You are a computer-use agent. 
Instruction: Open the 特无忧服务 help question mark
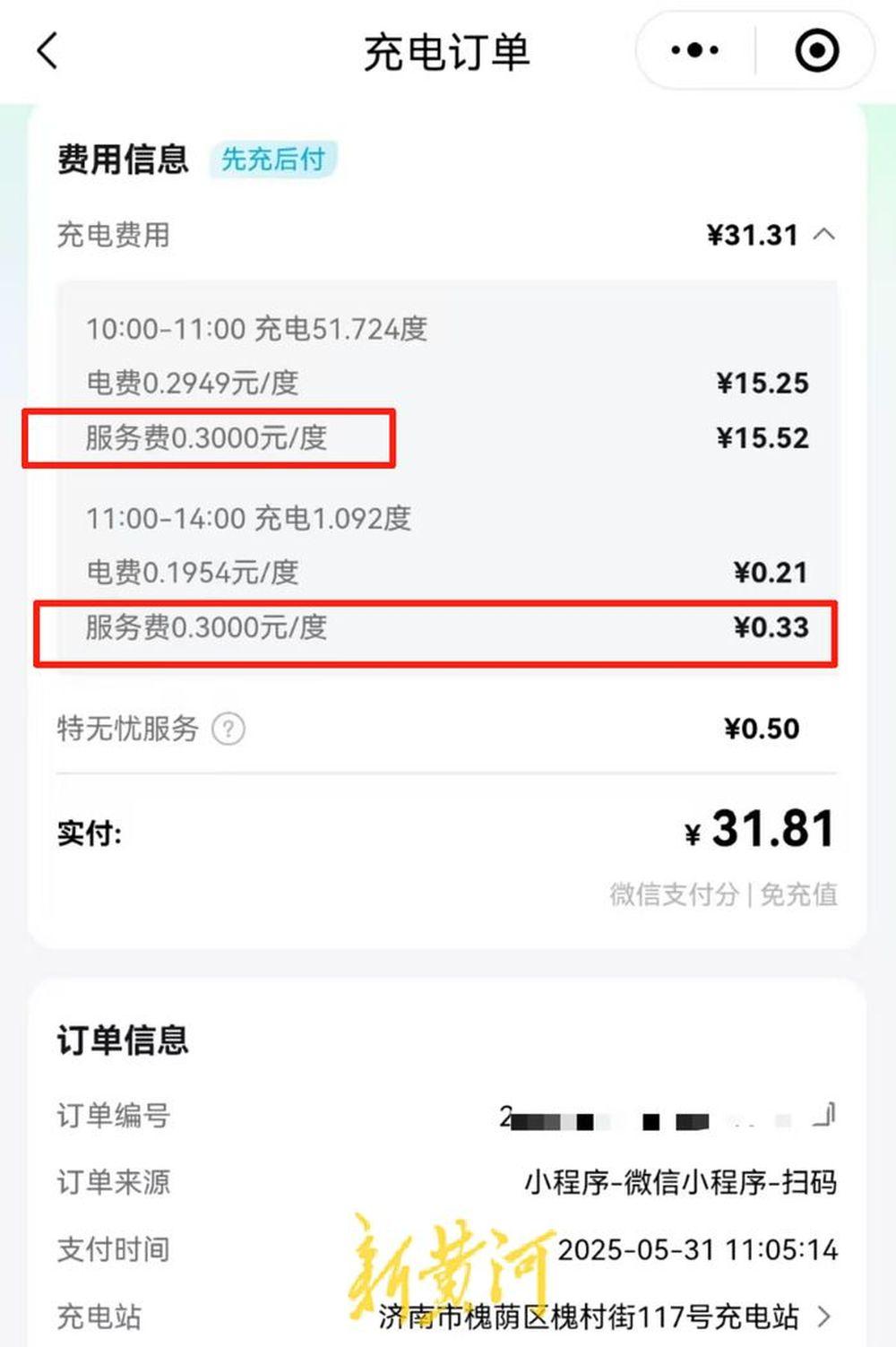click(228, 729)
